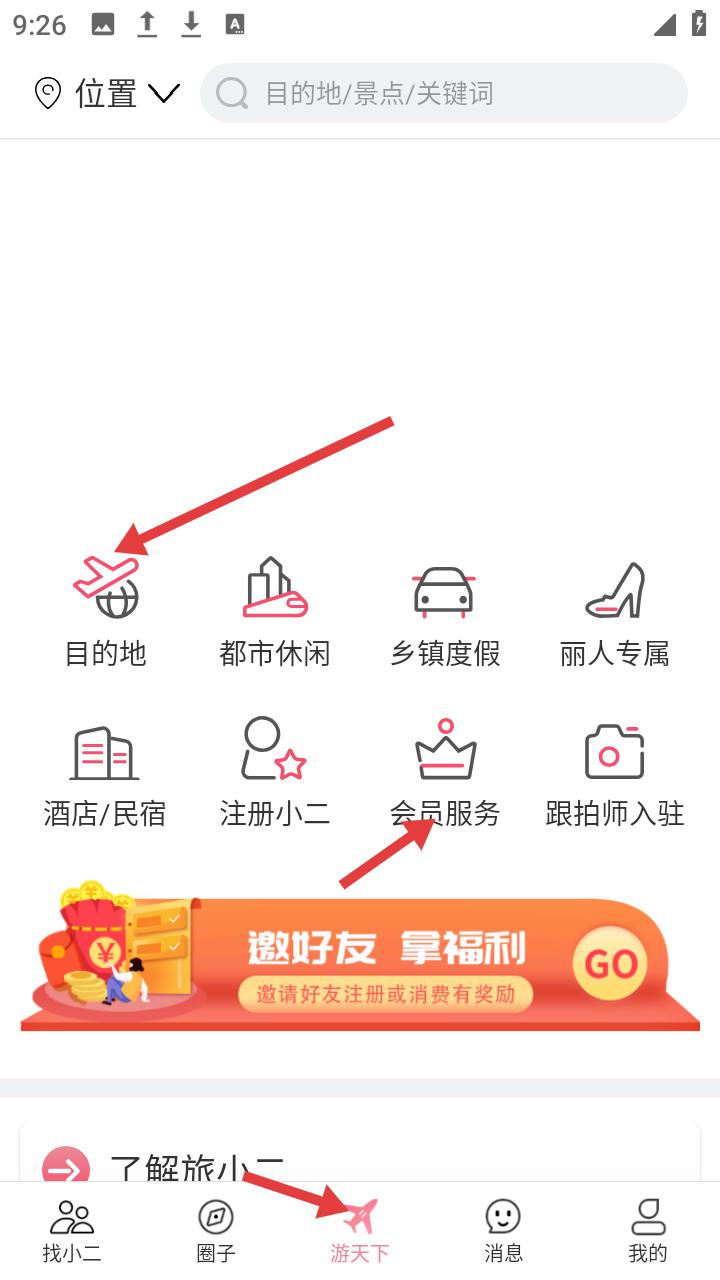Tap the 目的地/景点/关键词 search box
The image size is (720, 1280).
pos(444,94)
